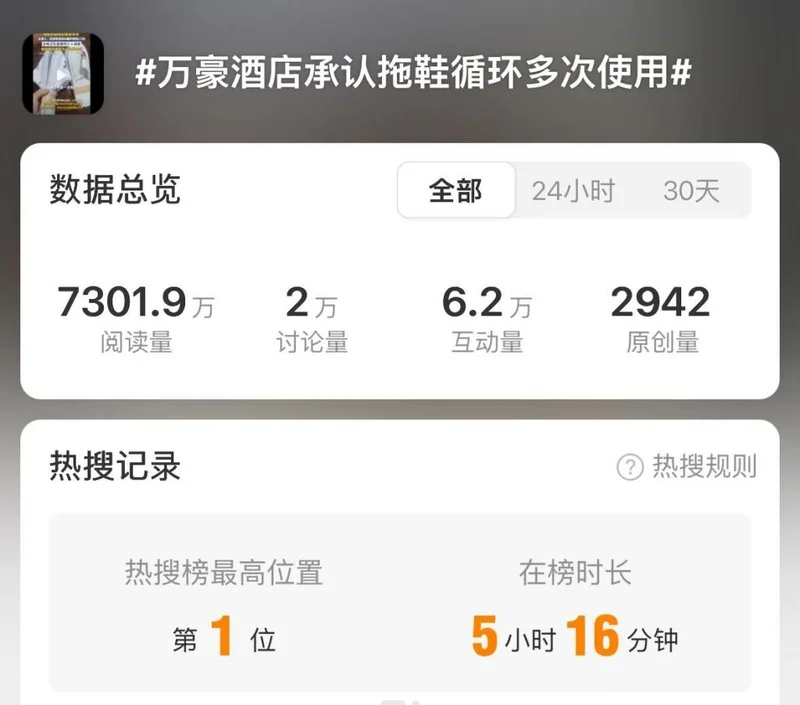Select the 全部 data range tab
This screenshot has height=705, width=800.
[x=456, y=190]
